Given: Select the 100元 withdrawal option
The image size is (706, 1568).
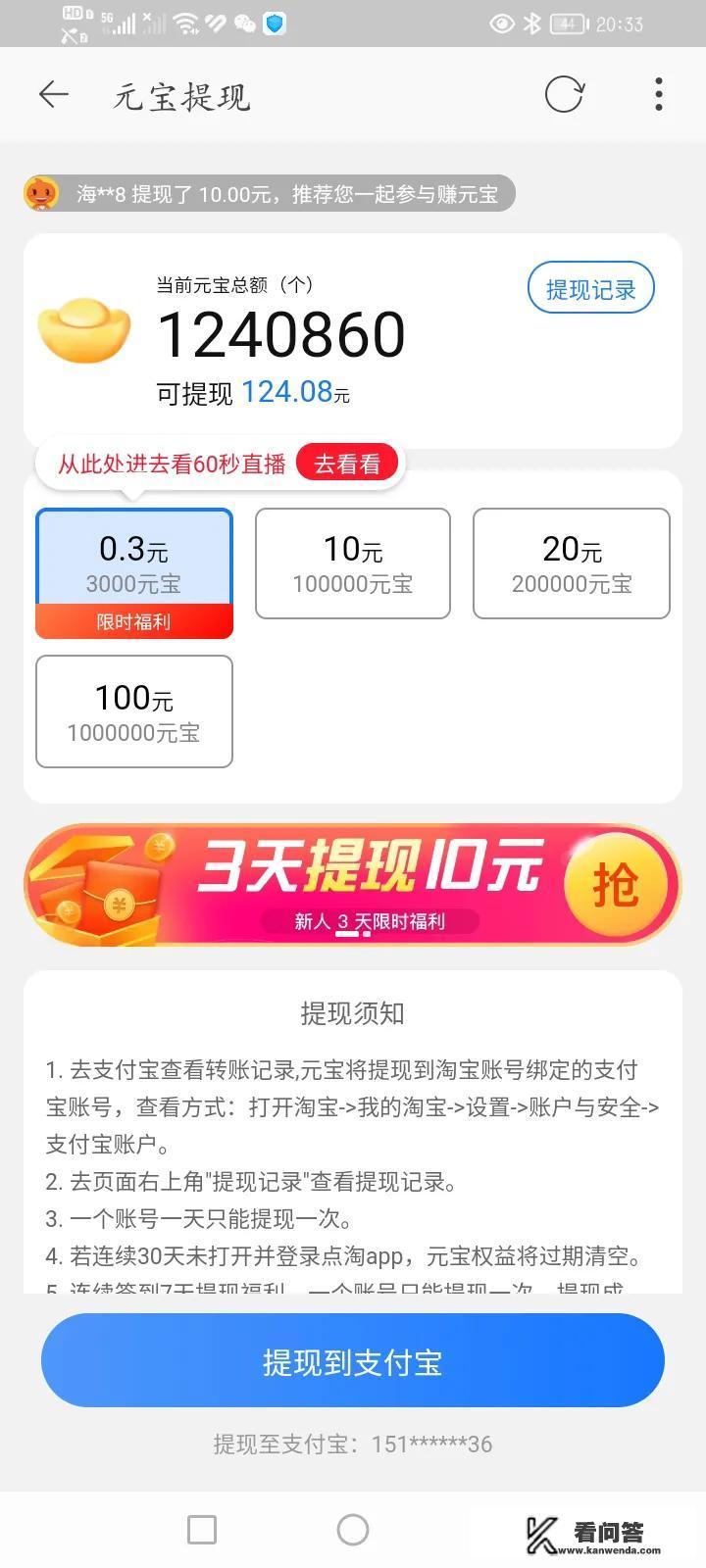Looking at the screenshot, I should tap(133, 711).
